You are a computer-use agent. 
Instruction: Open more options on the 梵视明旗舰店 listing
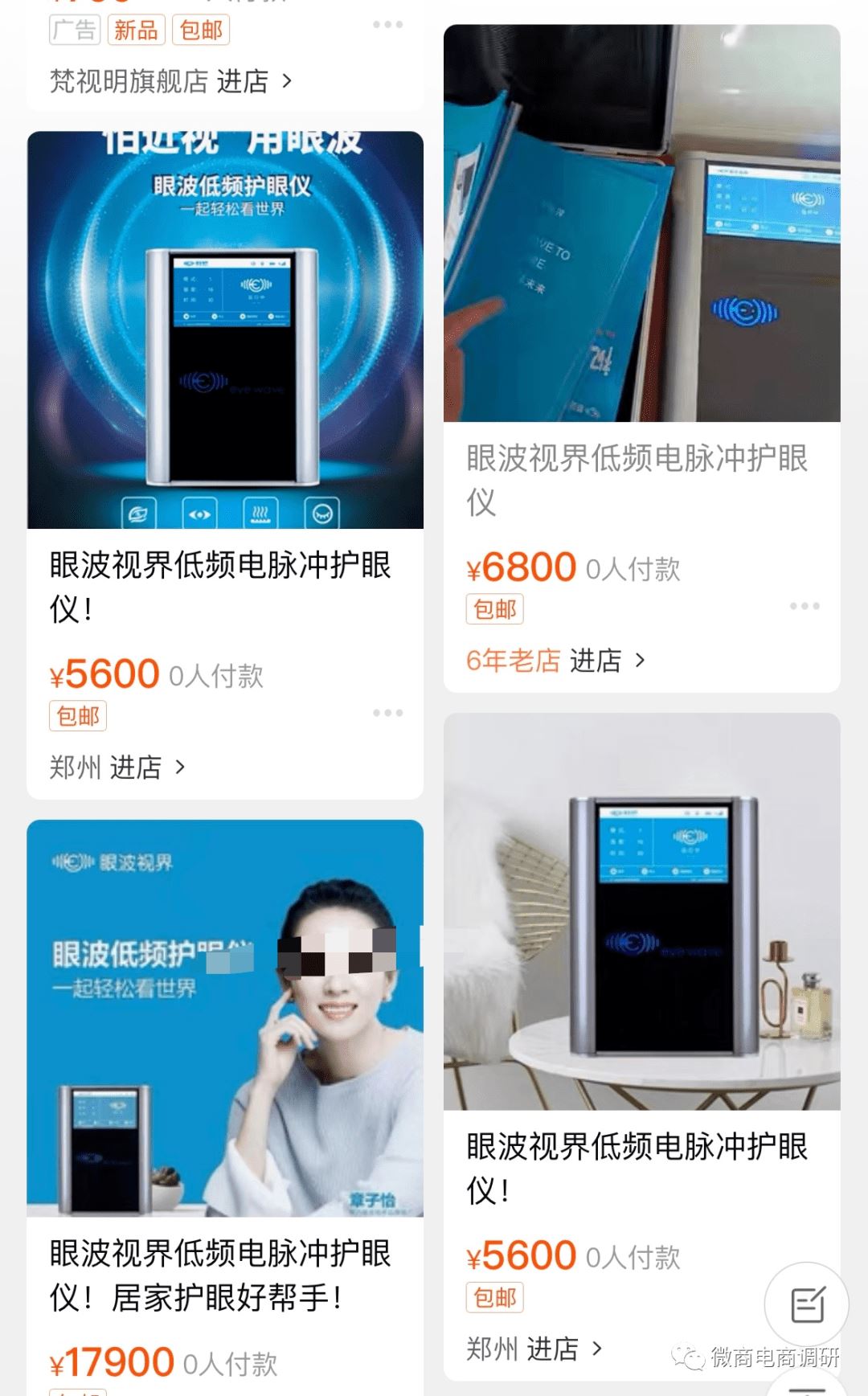[x=387, y=25]
